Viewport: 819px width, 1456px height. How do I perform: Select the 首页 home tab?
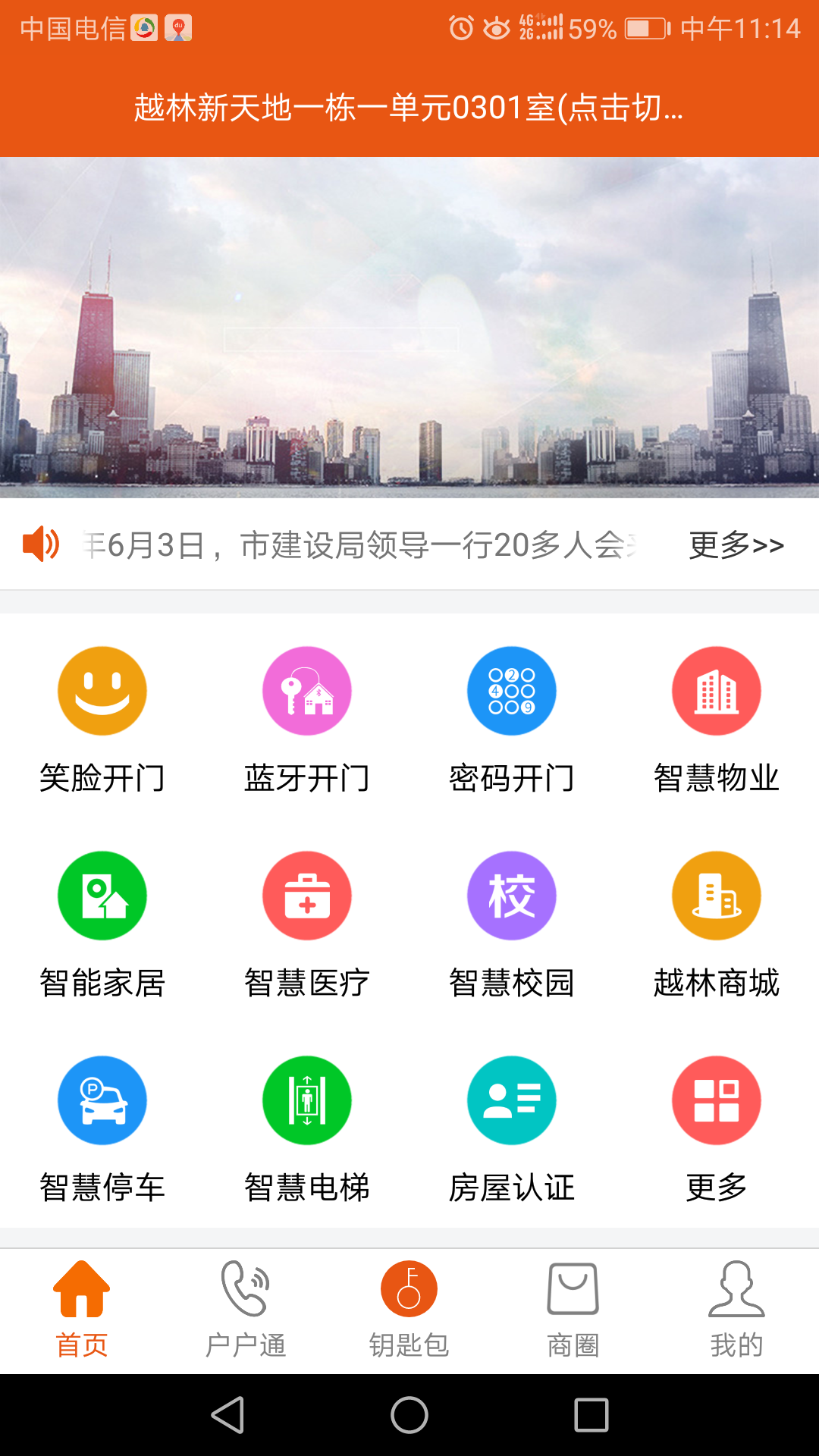pos(82,1310)
